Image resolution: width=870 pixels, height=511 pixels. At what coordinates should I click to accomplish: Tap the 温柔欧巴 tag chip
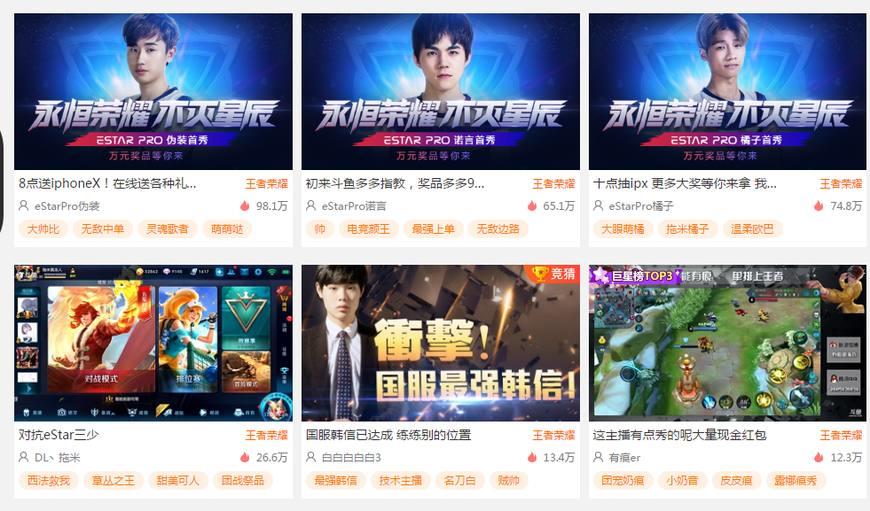(753, 229)
